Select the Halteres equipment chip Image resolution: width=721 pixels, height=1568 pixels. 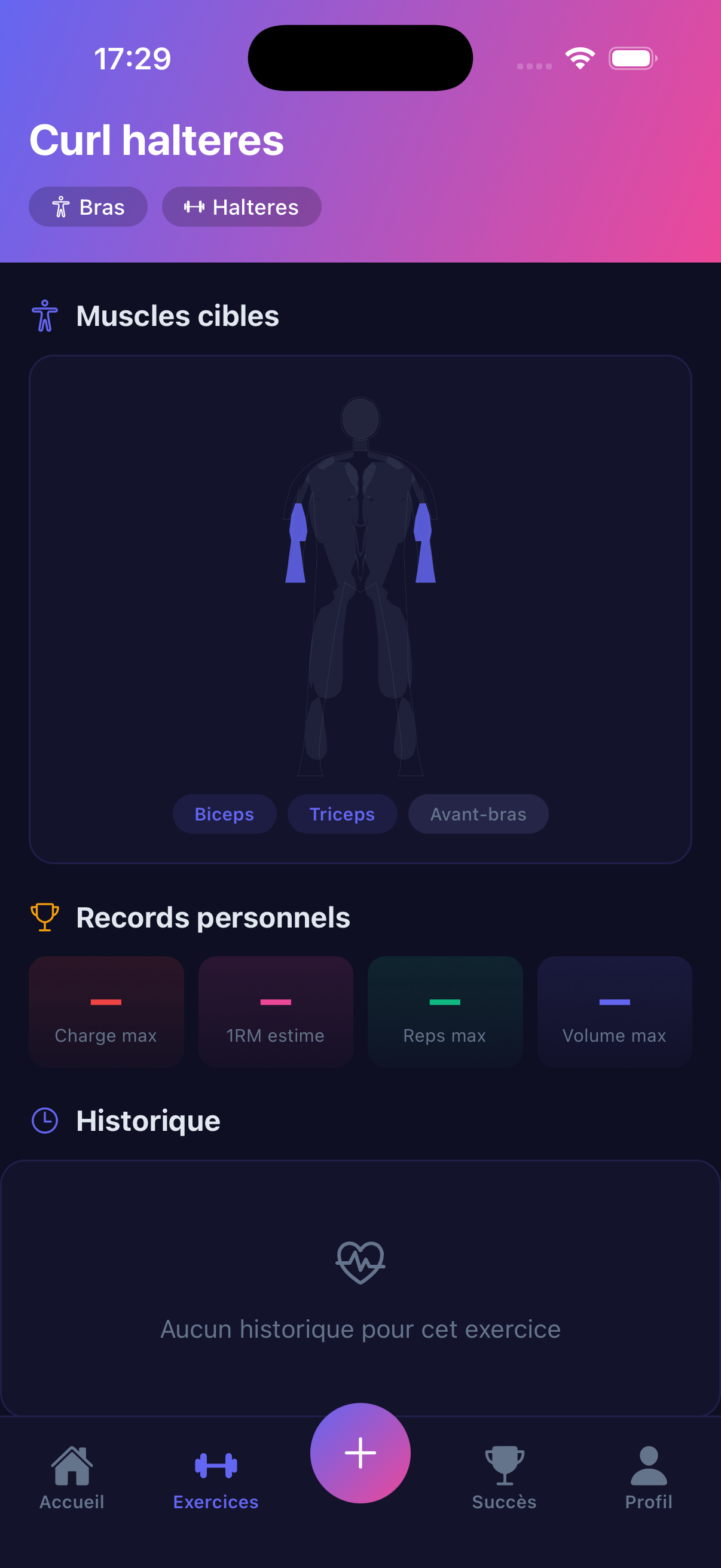pos(241,206)
